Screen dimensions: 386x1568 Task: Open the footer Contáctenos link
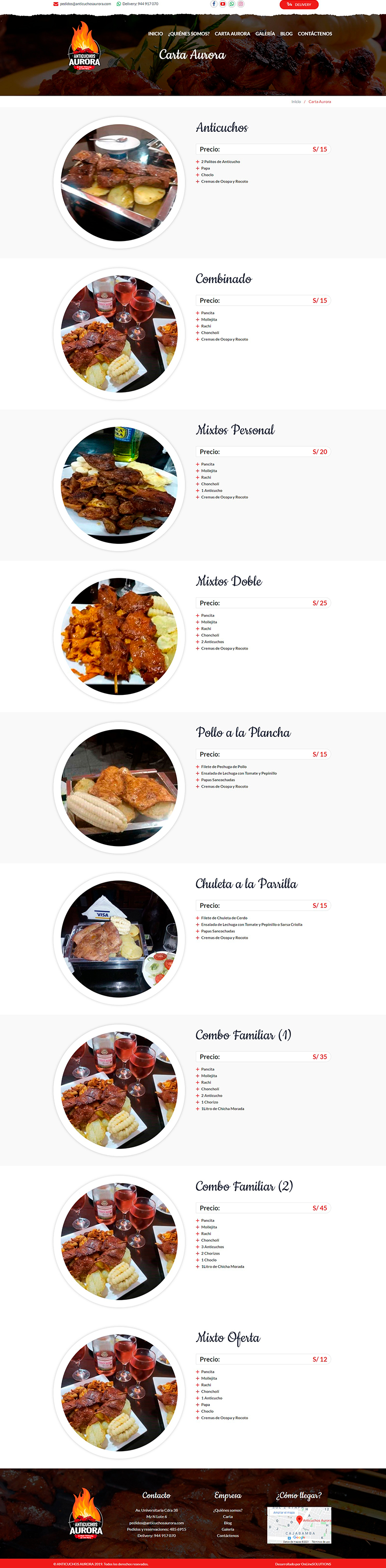coord(228,1535)
